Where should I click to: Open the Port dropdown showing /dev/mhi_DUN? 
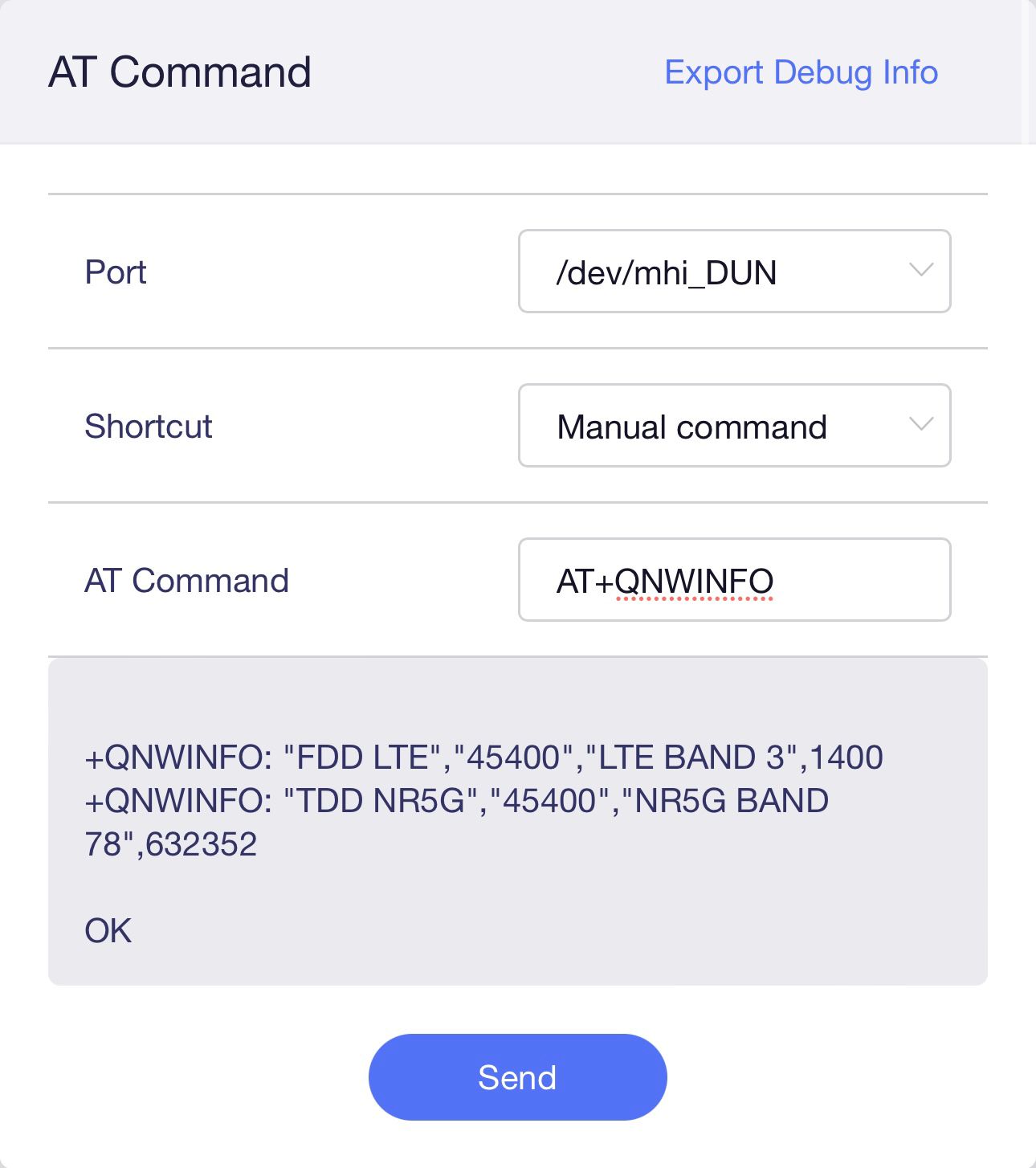tap(734, 272)
